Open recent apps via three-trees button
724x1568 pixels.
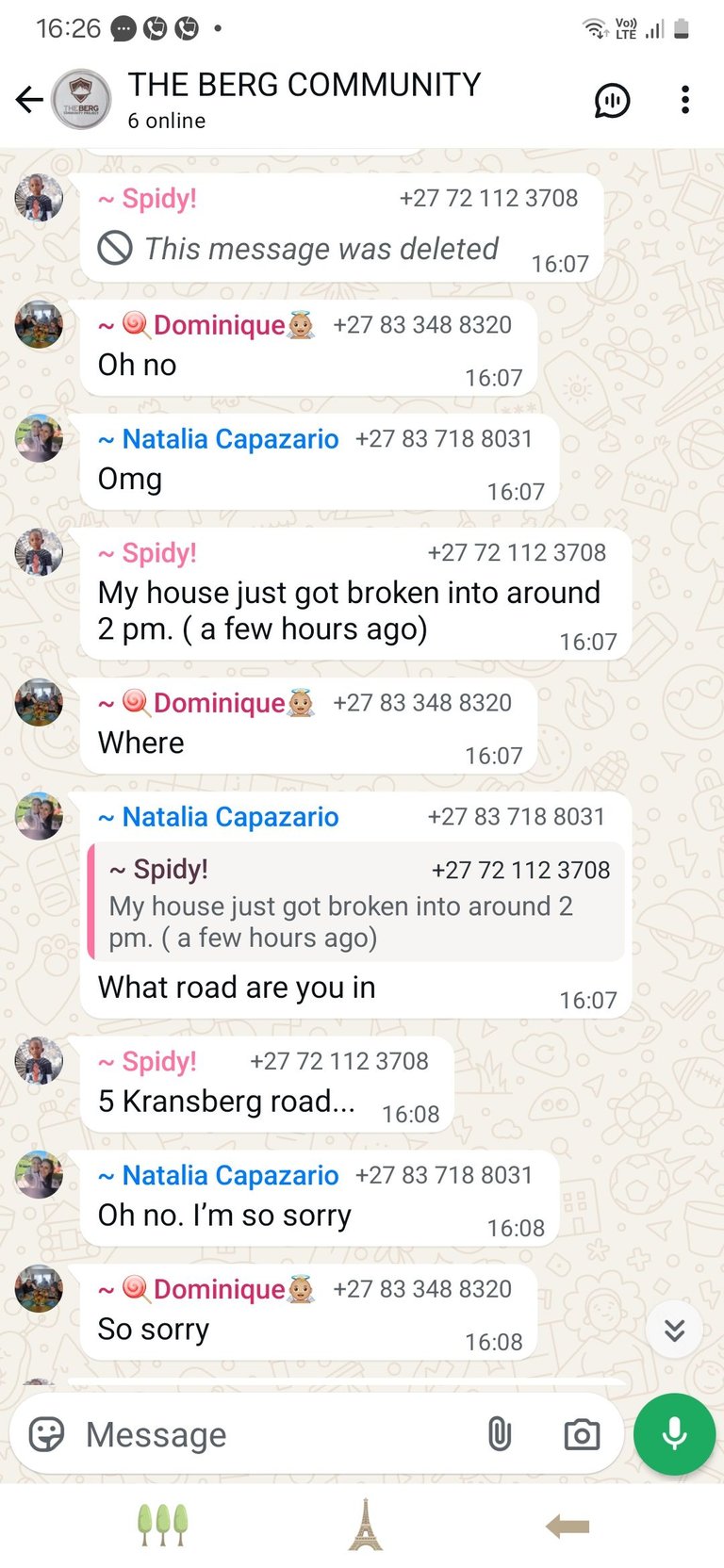coord(162,1525)
